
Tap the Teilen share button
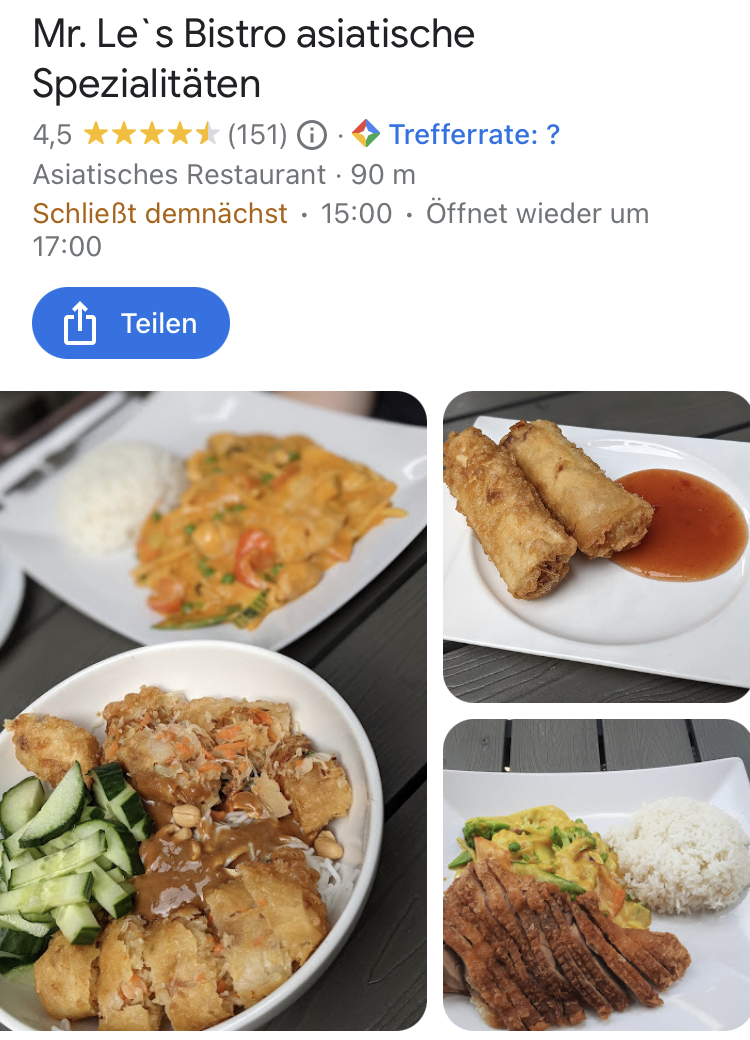click(131, 323)
